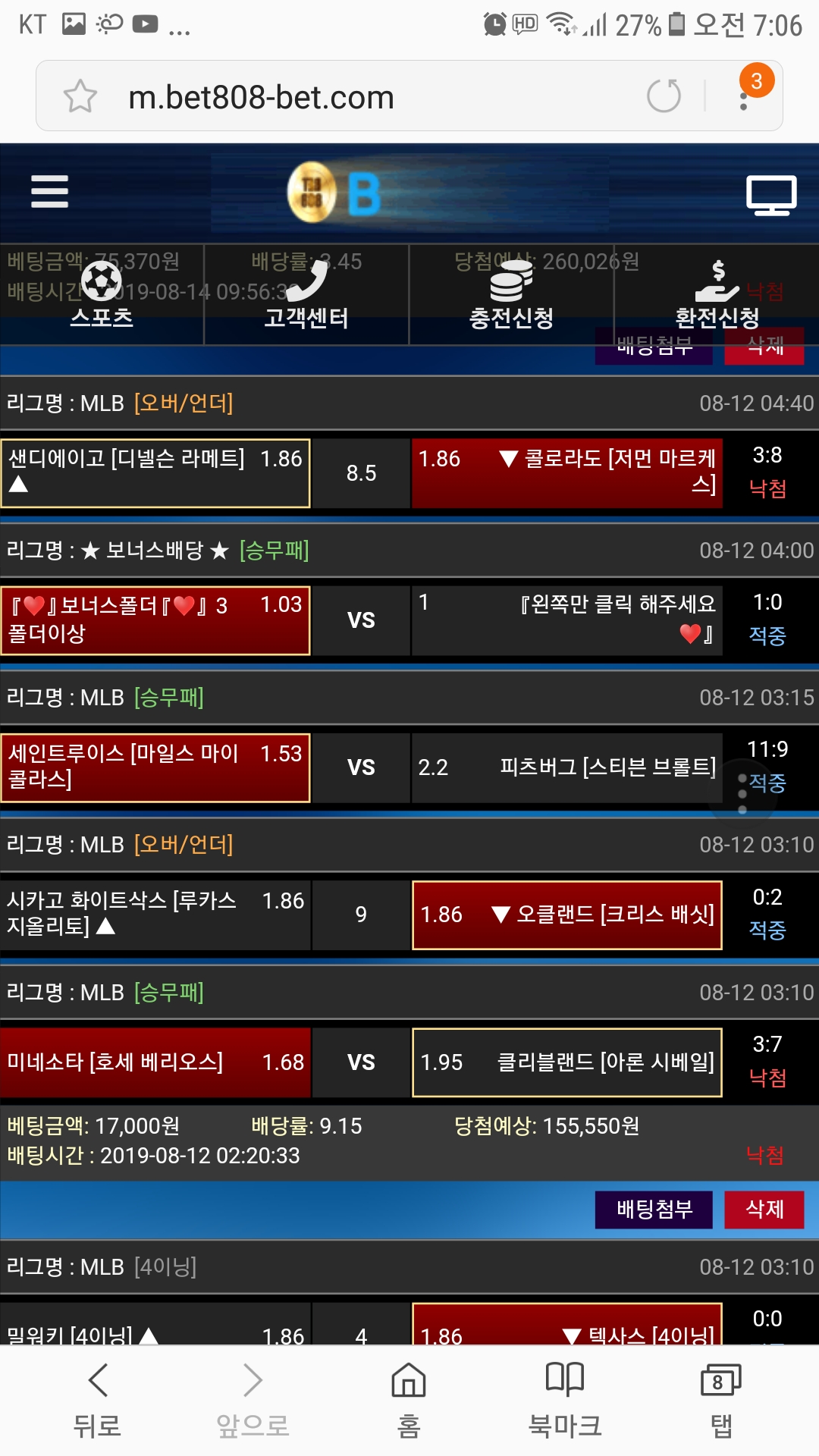Viewport: 819px width, 1456px height.
Task: Open the browser overflow menu
Action: tap(744, 96)
